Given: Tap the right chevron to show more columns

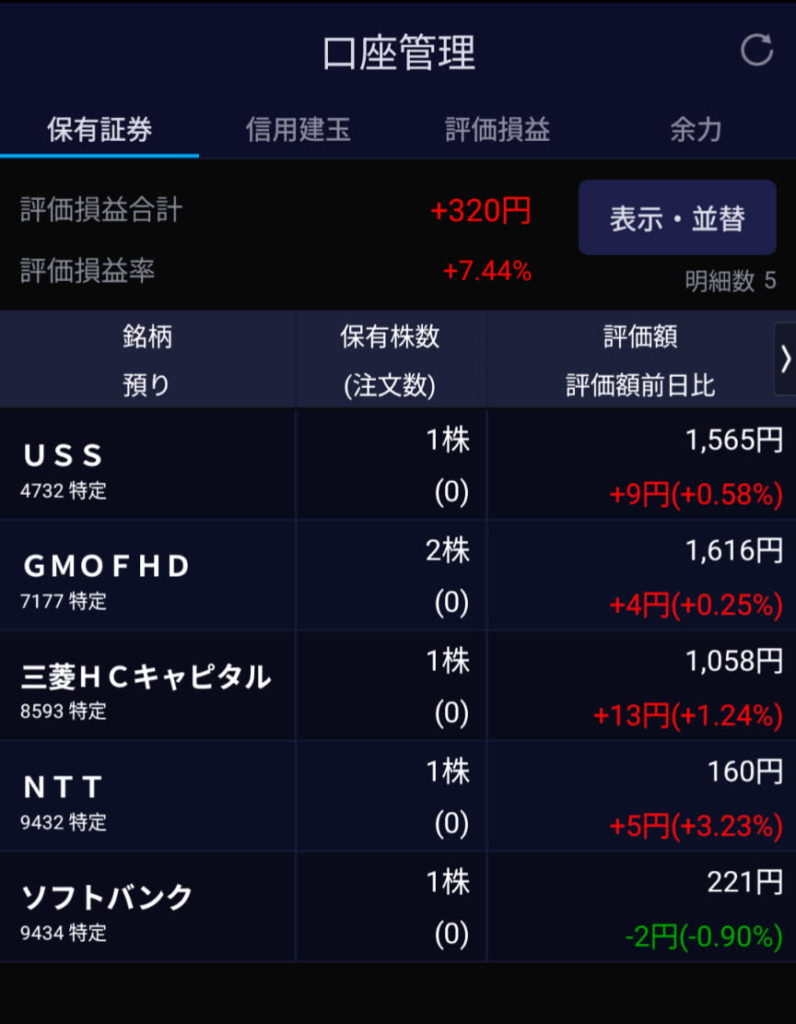Looking at the screenshot, I should [x=785, y=358].
